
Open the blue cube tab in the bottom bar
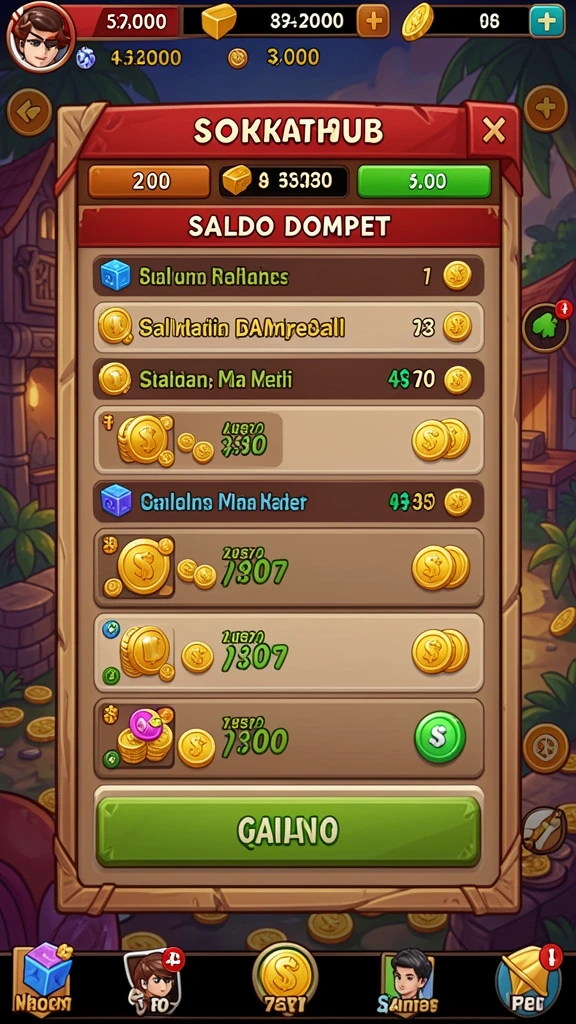coord(44,980)
